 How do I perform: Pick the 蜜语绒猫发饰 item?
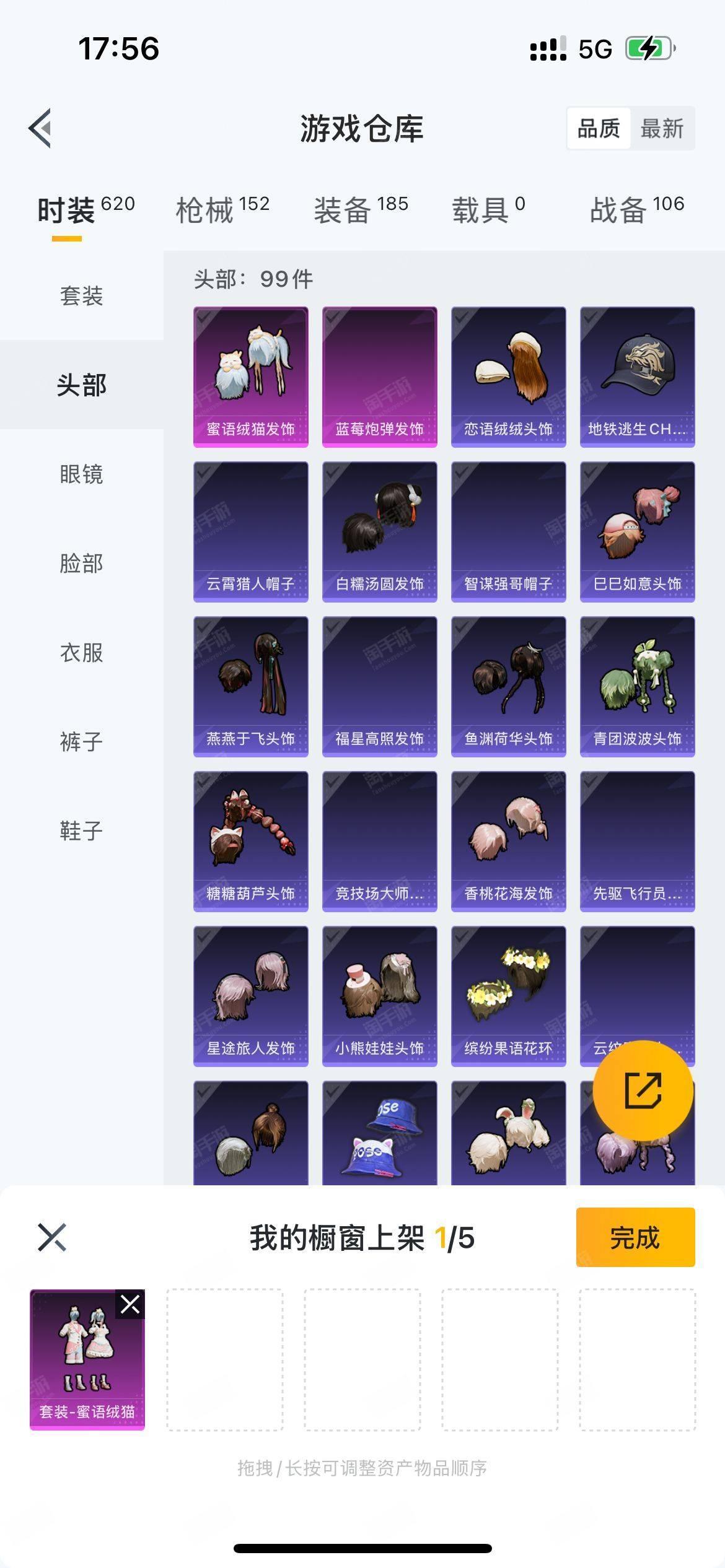pyautogui.click(x=250, y=377)
